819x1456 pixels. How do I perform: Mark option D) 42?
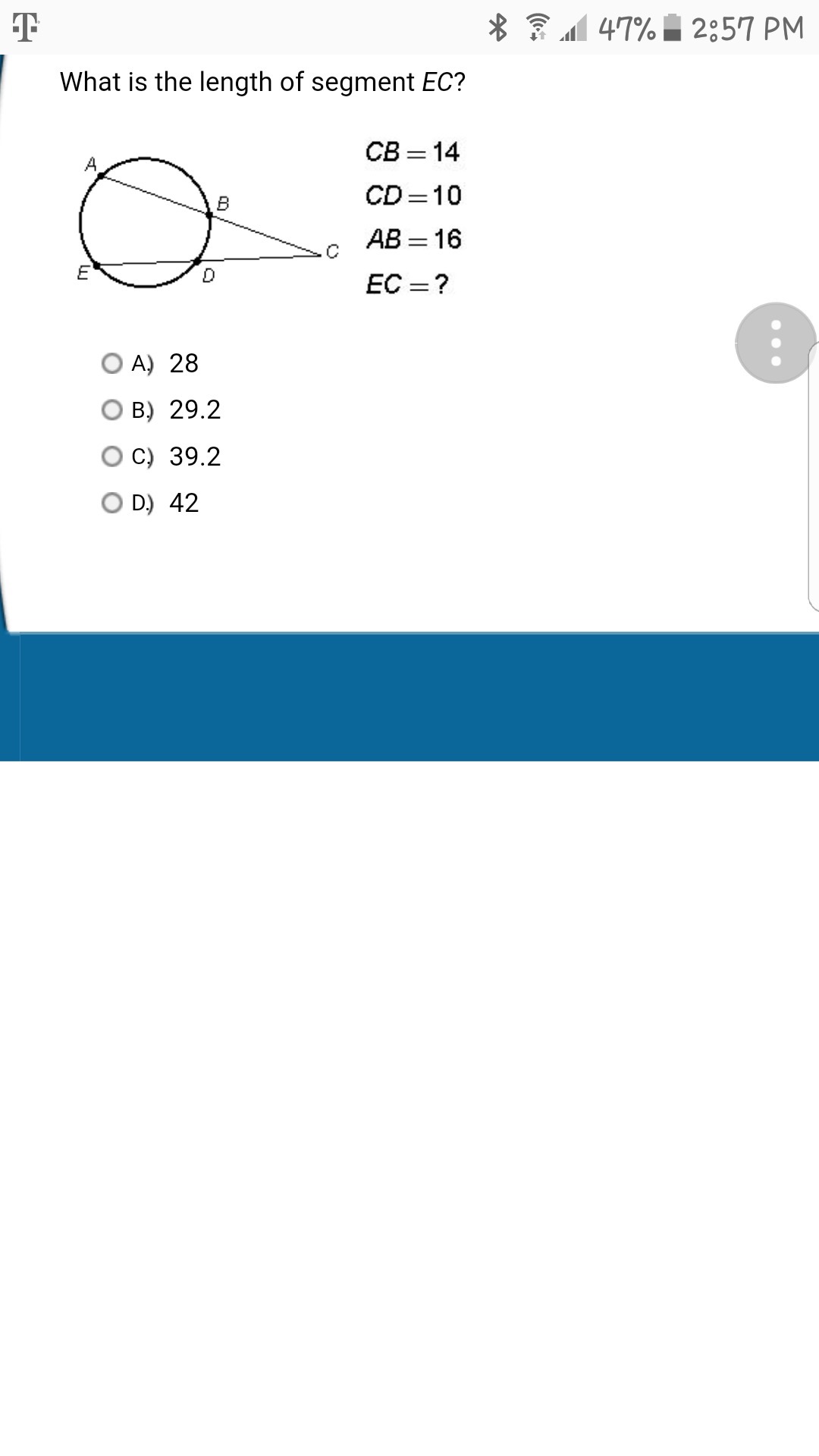pyautogui.click(x=112, y=503)
